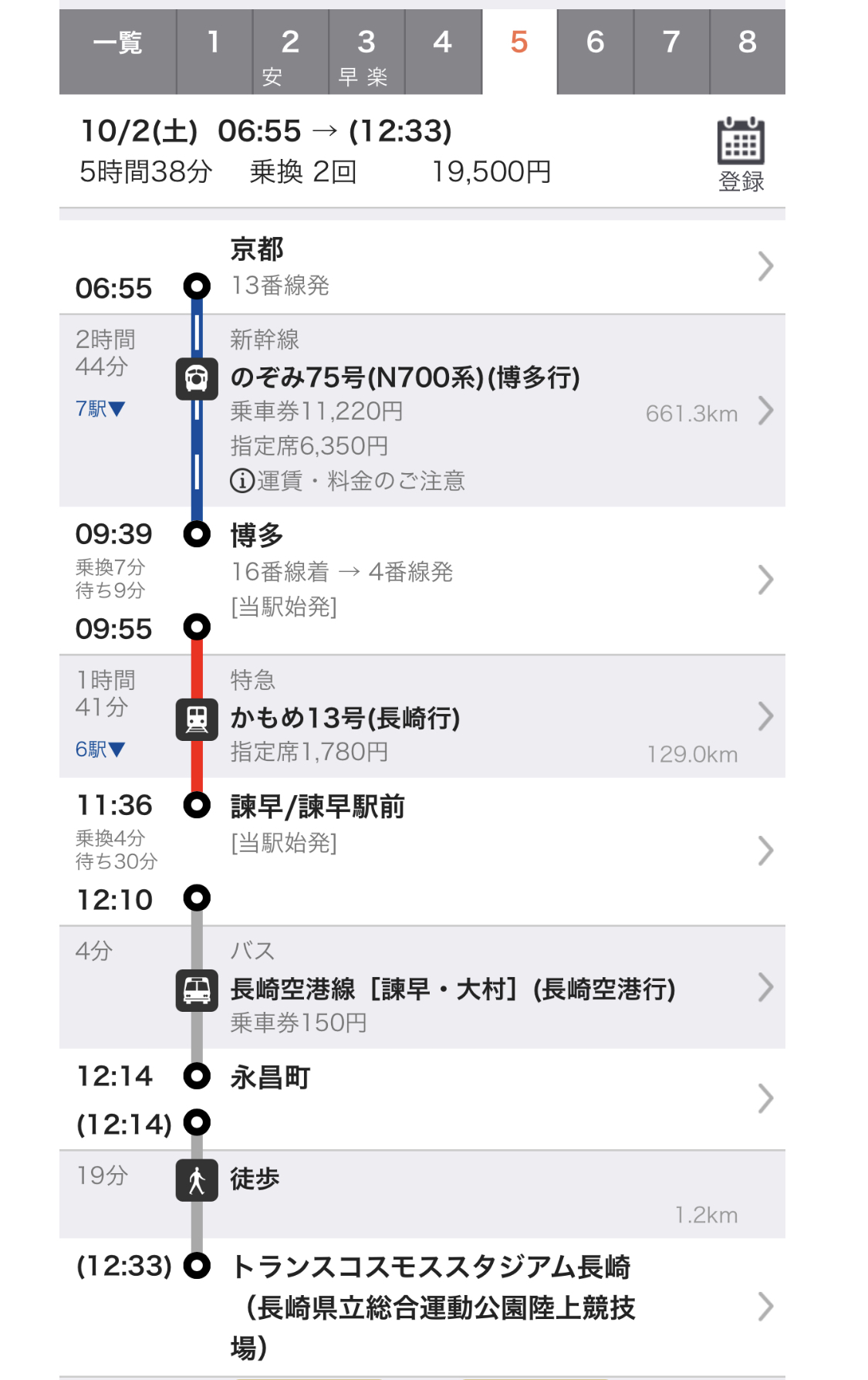Register route to calendar with 登録
Image resolution: width=868 pixels, height=1380 pixels.
[x=741, y=154]
